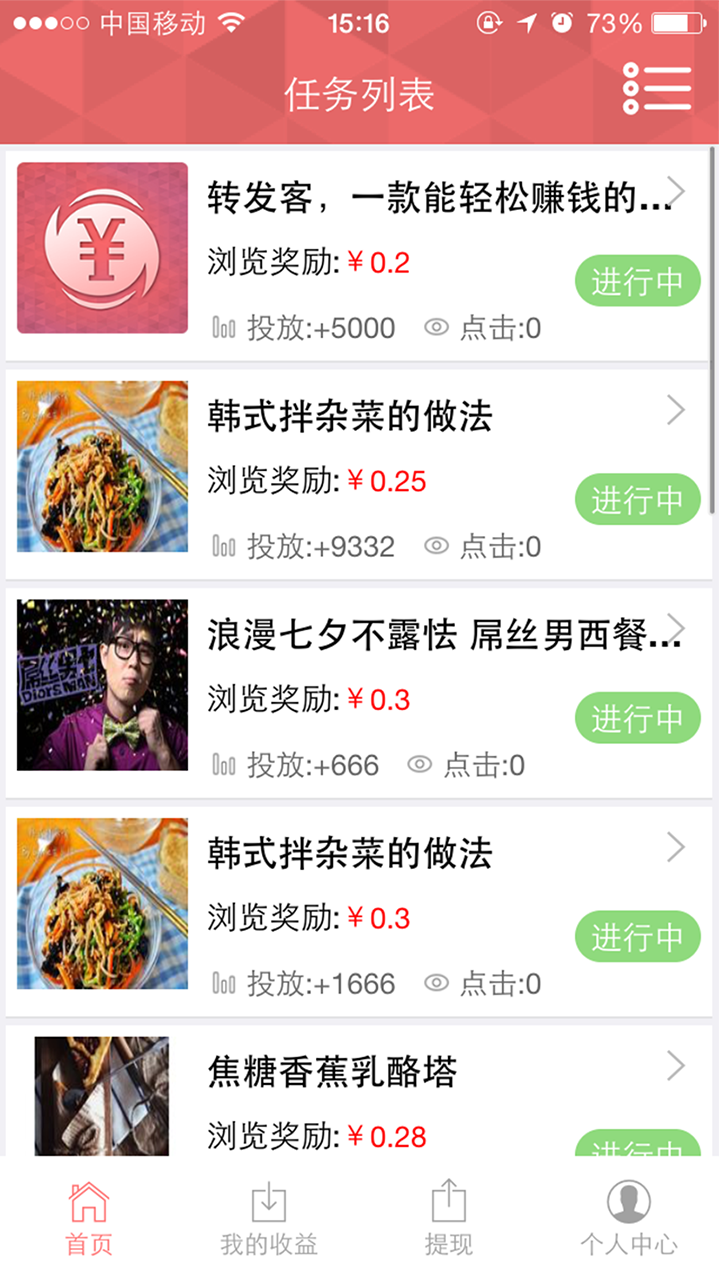Open the list menu icon in the header

tap(657, 90)
